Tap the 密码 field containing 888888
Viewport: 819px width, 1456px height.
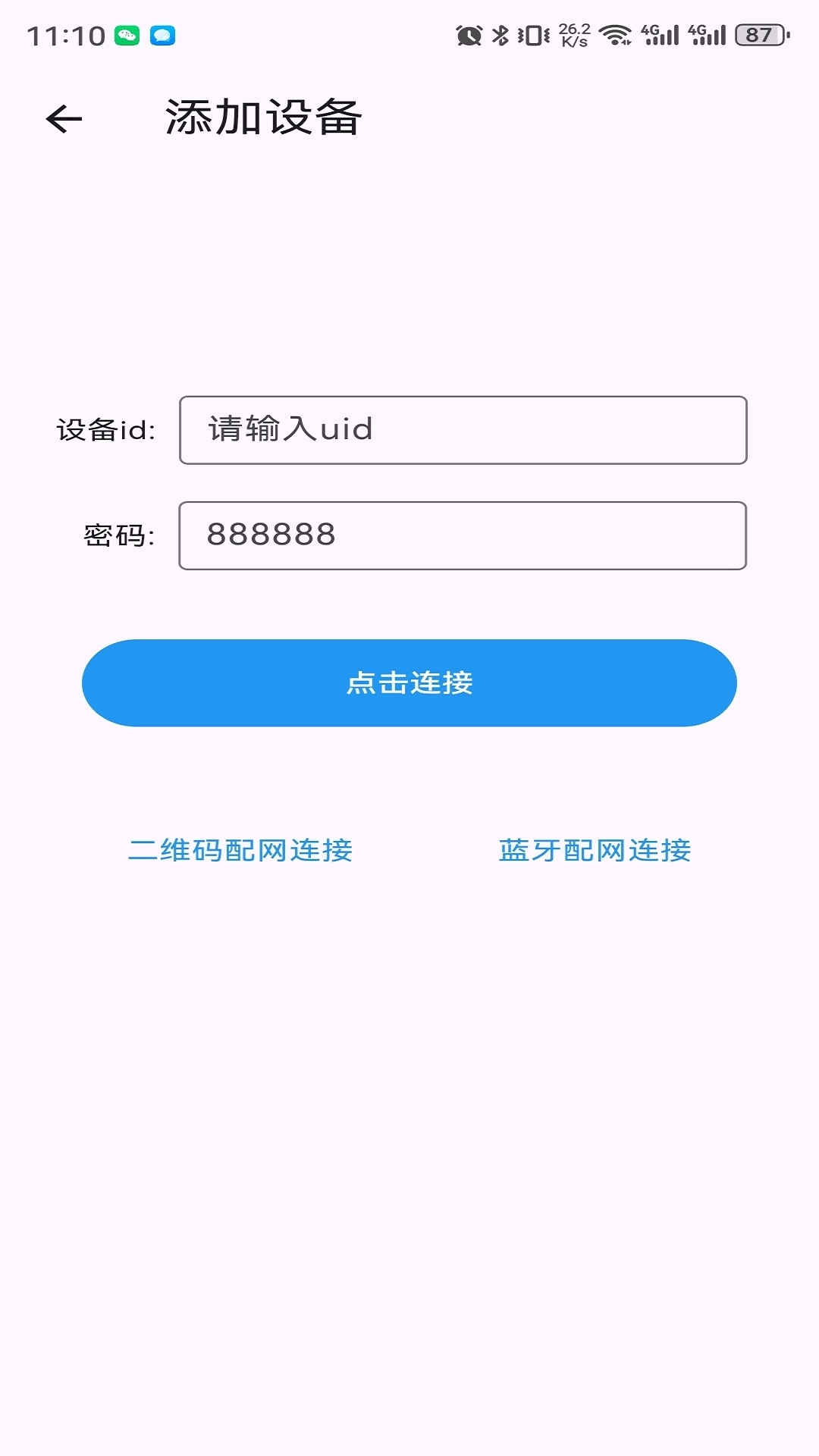click(461, 537)
